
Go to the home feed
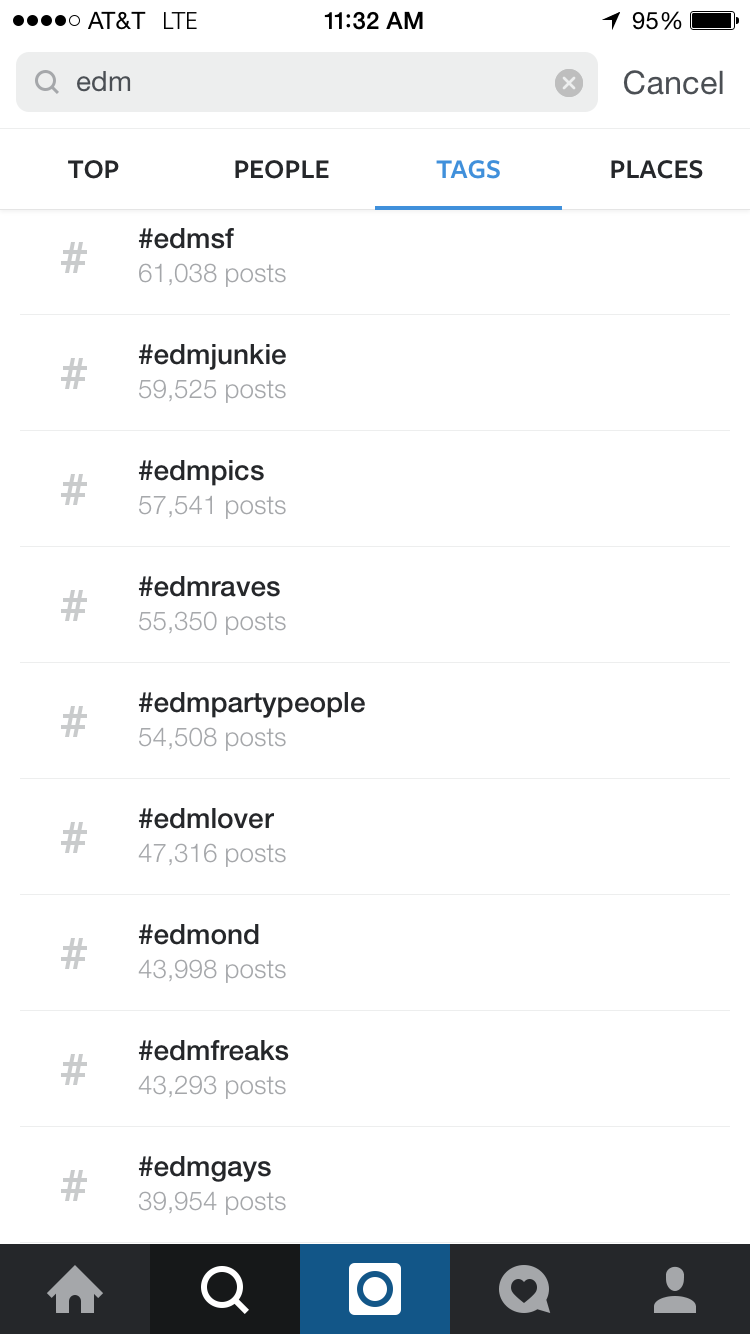tap(75, 1289)
